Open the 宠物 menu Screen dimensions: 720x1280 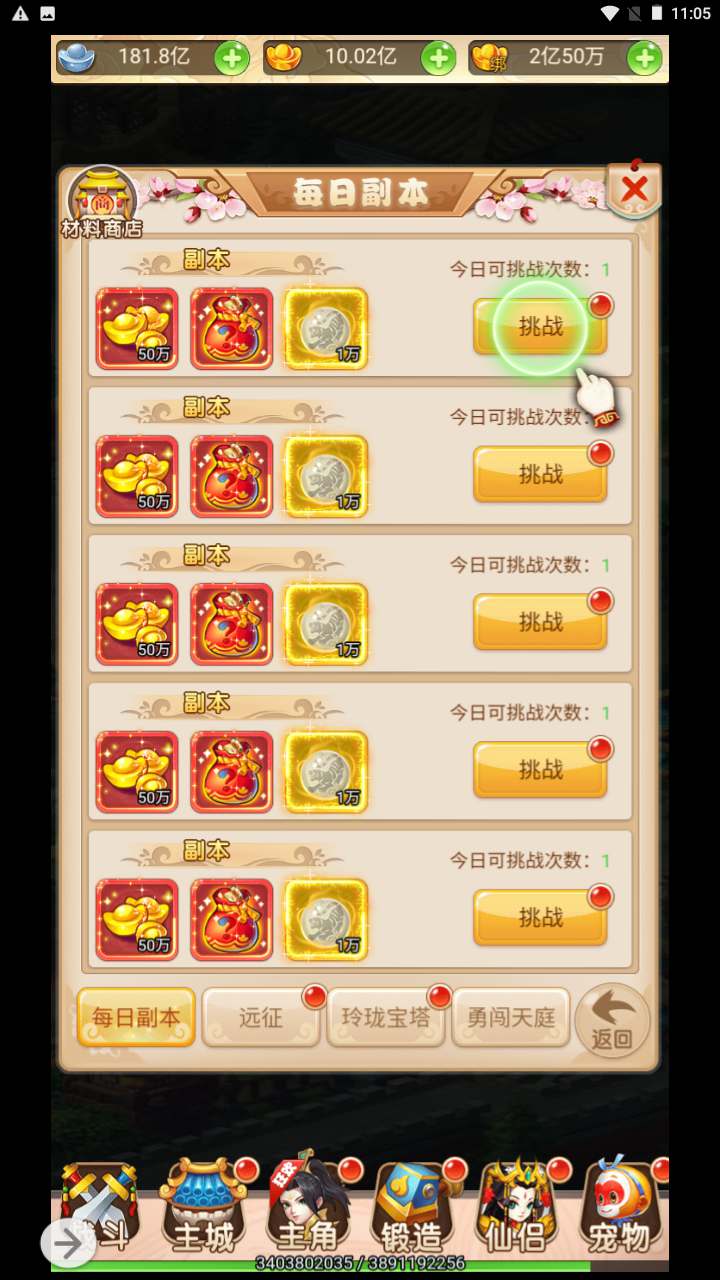(620, 1212)
